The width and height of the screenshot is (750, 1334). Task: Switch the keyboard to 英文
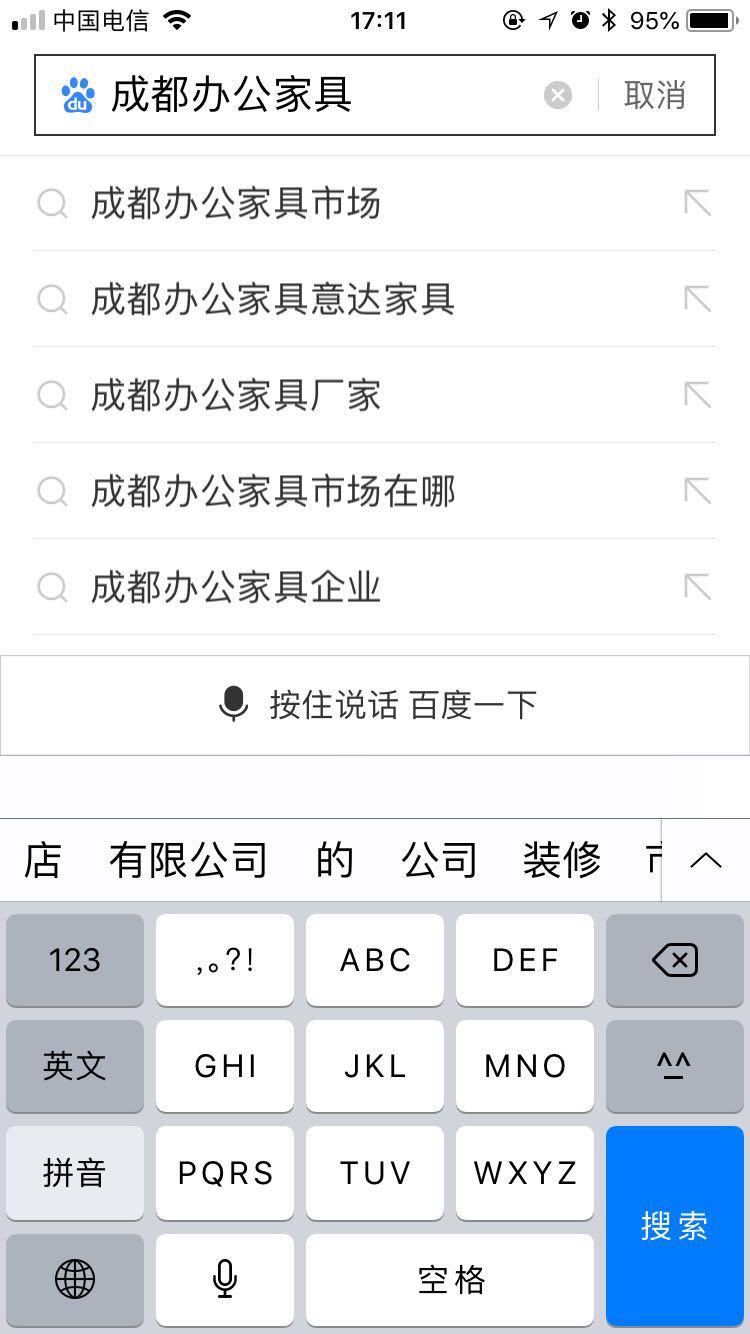point(75,1066)
